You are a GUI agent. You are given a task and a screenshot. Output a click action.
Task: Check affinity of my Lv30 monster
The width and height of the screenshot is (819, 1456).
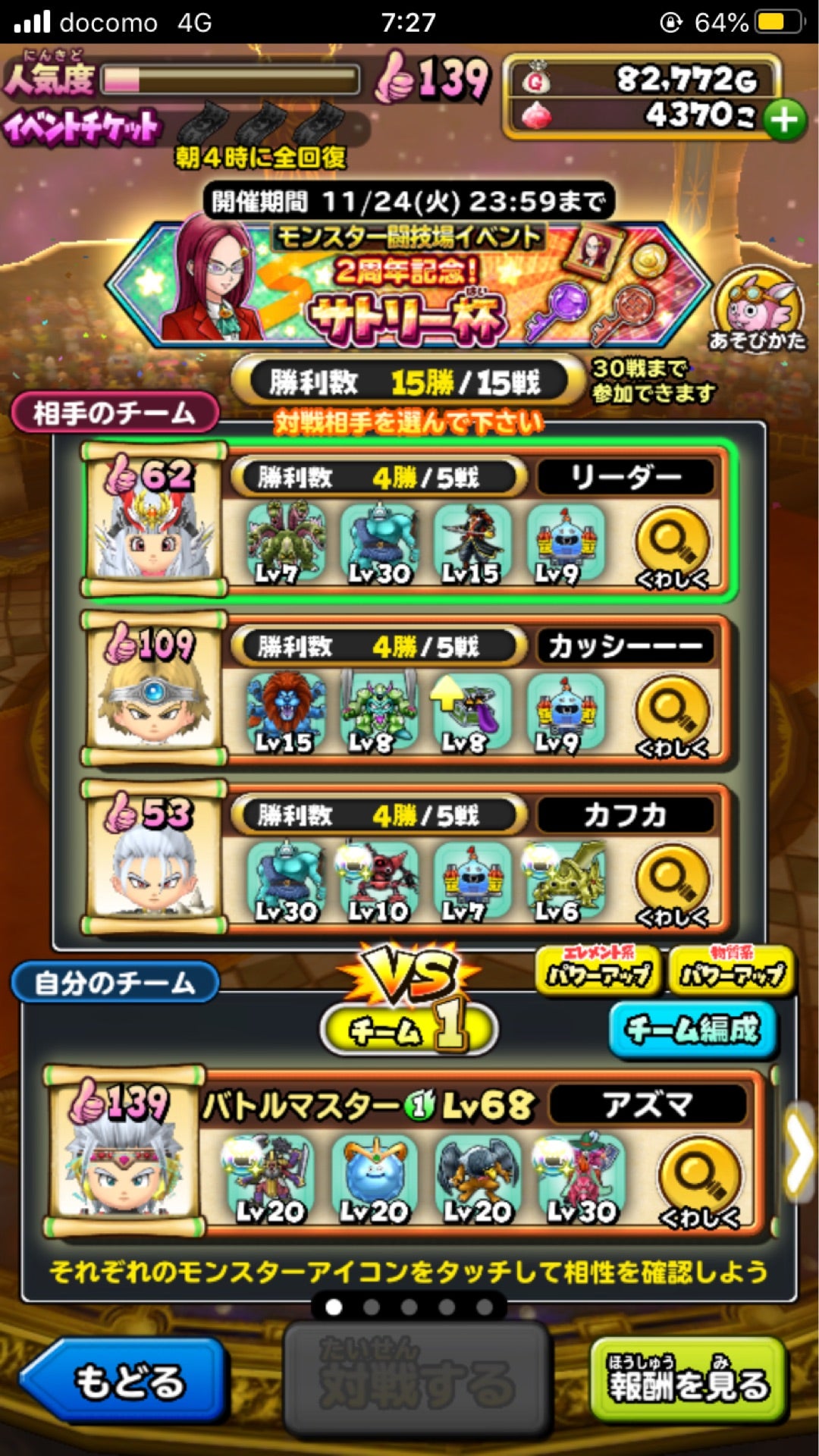pos(582,1179)
